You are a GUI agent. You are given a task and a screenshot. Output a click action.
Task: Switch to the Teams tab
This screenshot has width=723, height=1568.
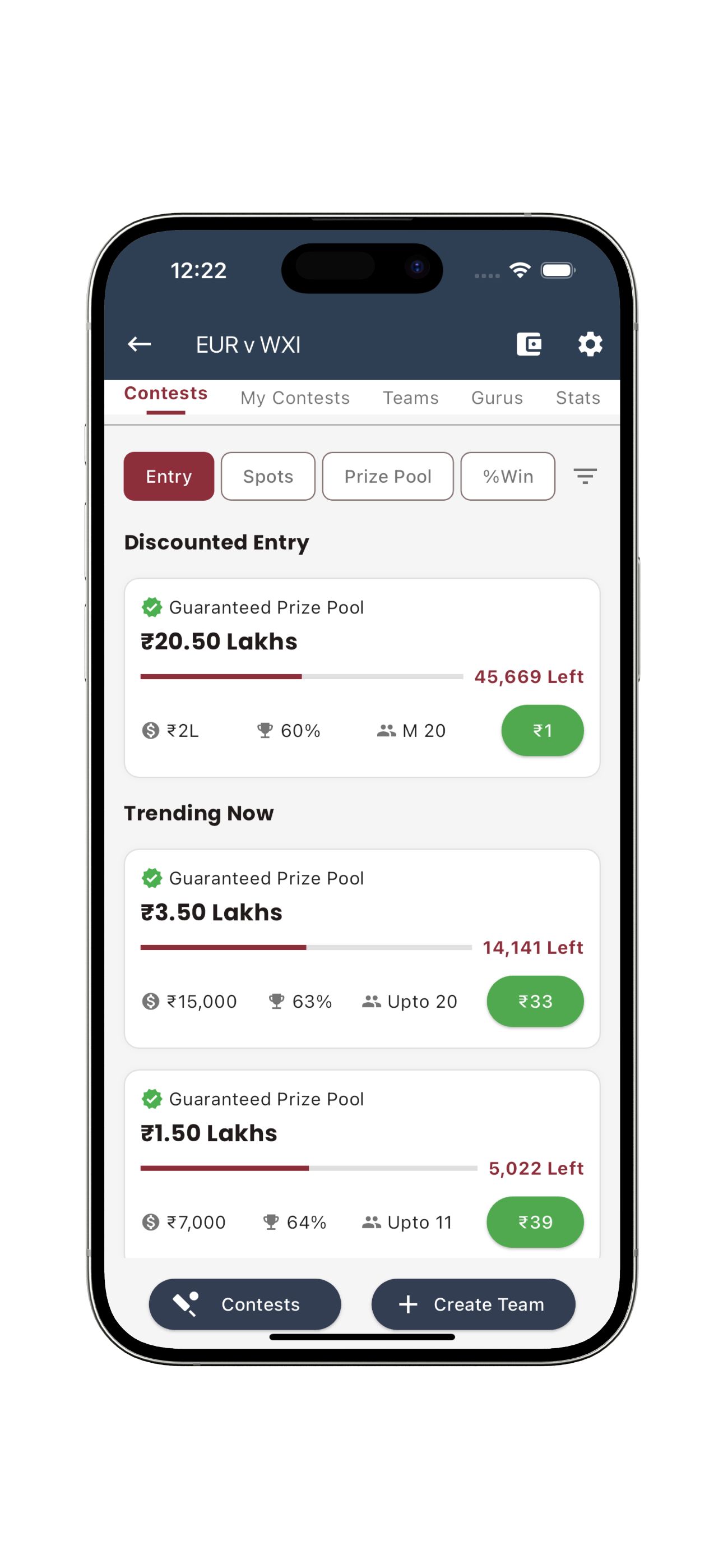tap(410, 398)
